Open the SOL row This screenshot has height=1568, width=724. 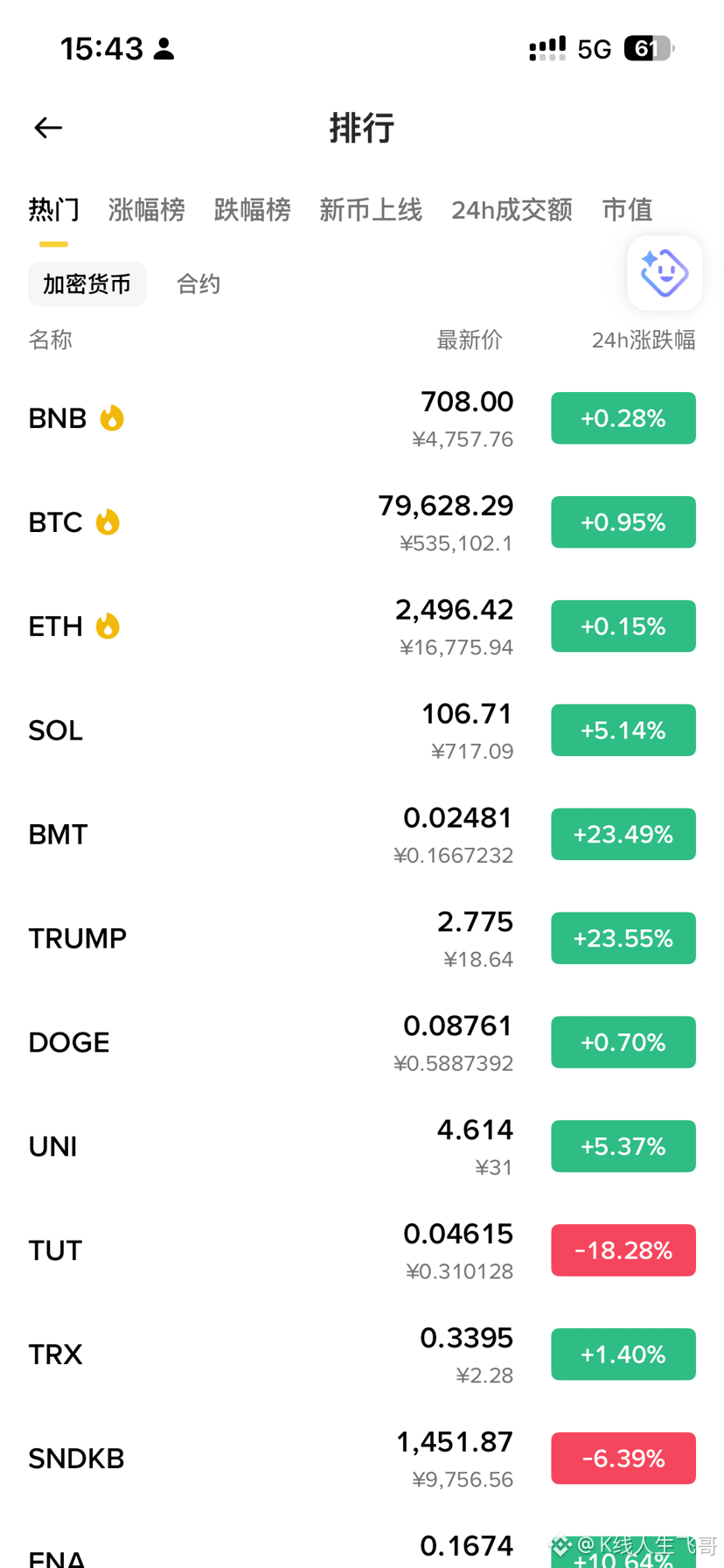click(362, 731)
